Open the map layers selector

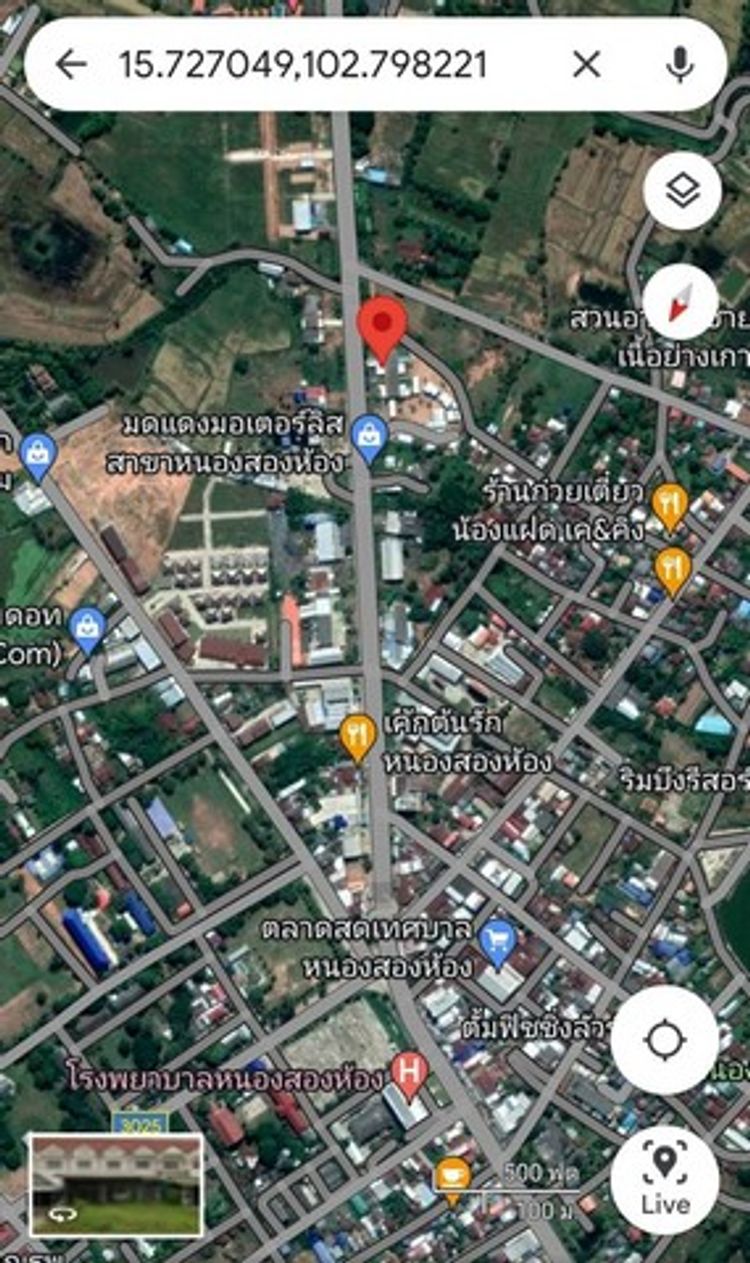[x=682, y=191]
